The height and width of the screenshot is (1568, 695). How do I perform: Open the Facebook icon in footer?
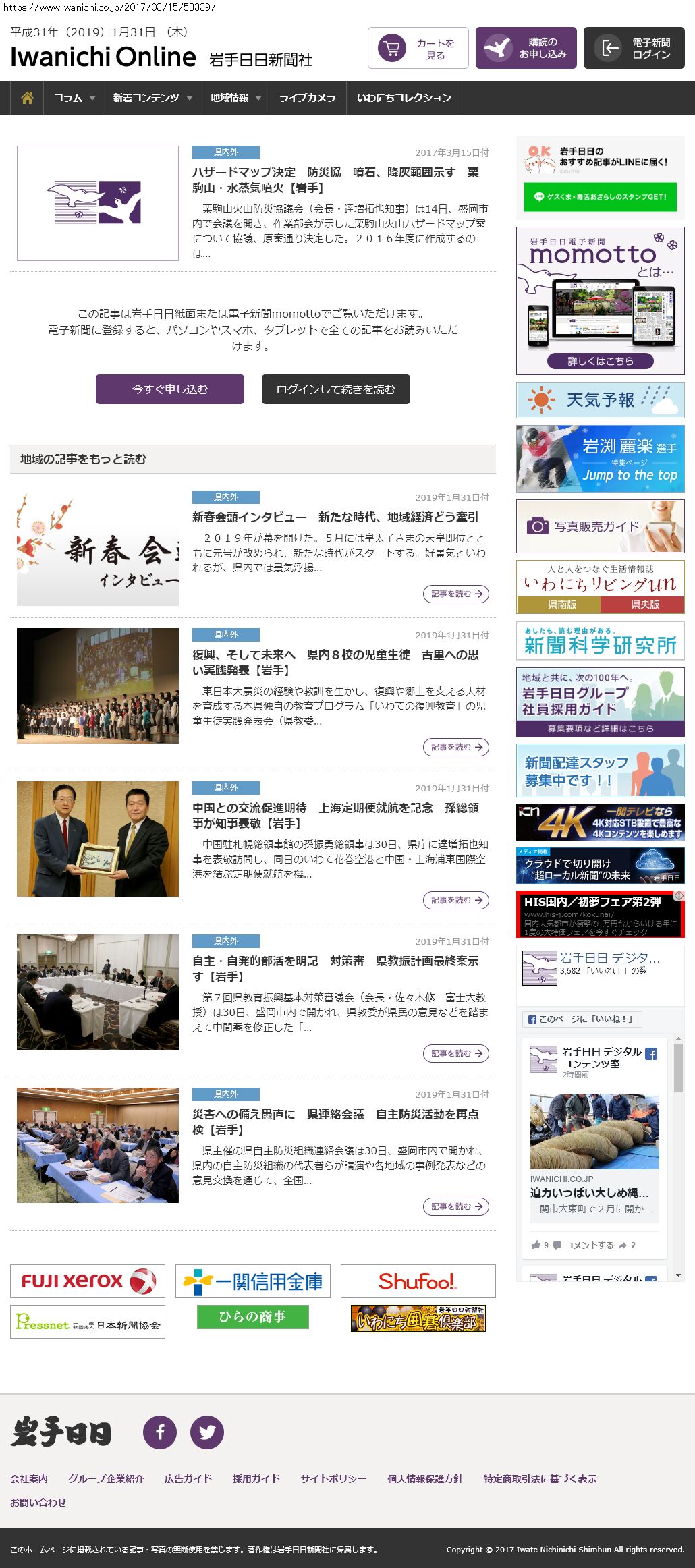click(x=160, y=1432)
